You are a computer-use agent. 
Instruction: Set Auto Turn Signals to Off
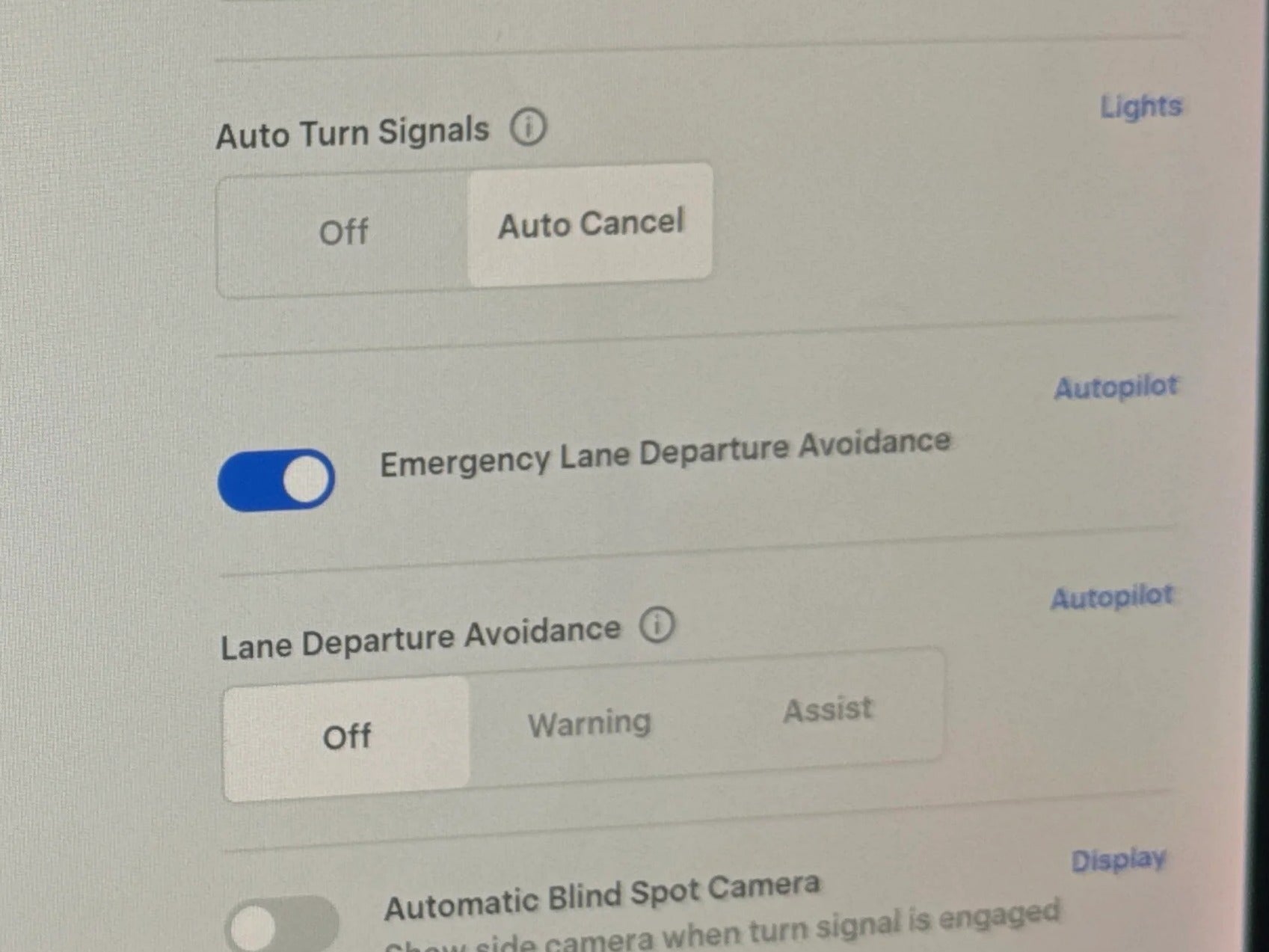(x=343, y=232)
